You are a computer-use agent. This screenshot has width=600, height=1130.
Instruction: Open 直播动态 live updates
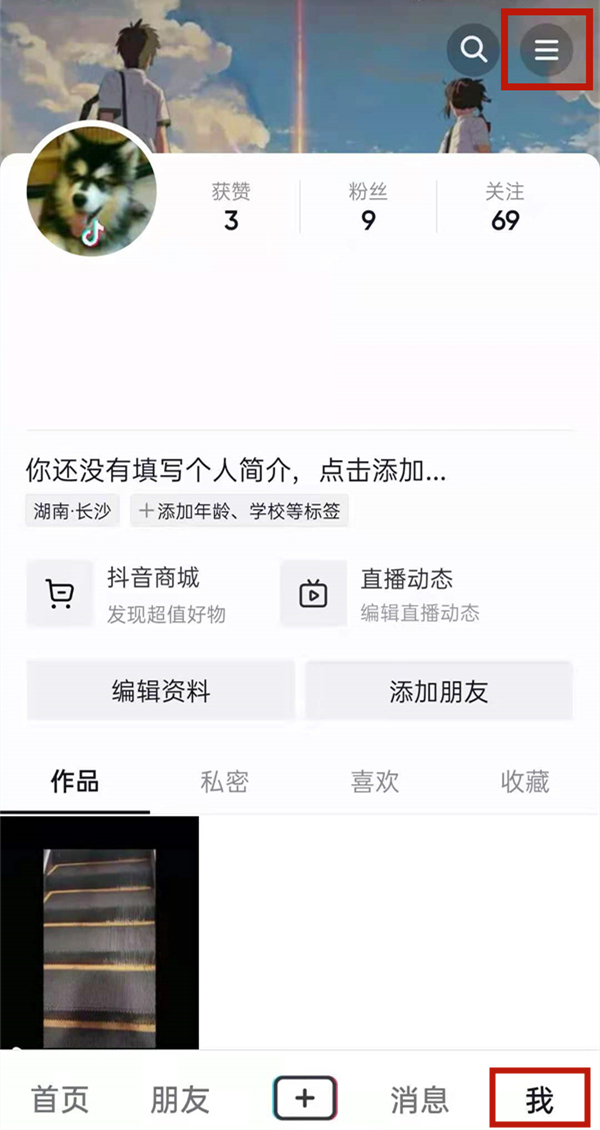405,594
